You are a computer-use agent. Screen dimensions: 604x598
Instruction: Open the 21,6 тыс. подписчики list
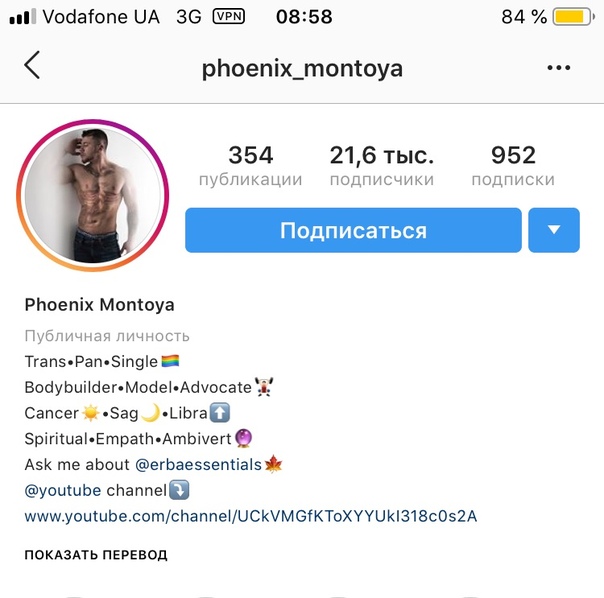click(x=381, y=166)
